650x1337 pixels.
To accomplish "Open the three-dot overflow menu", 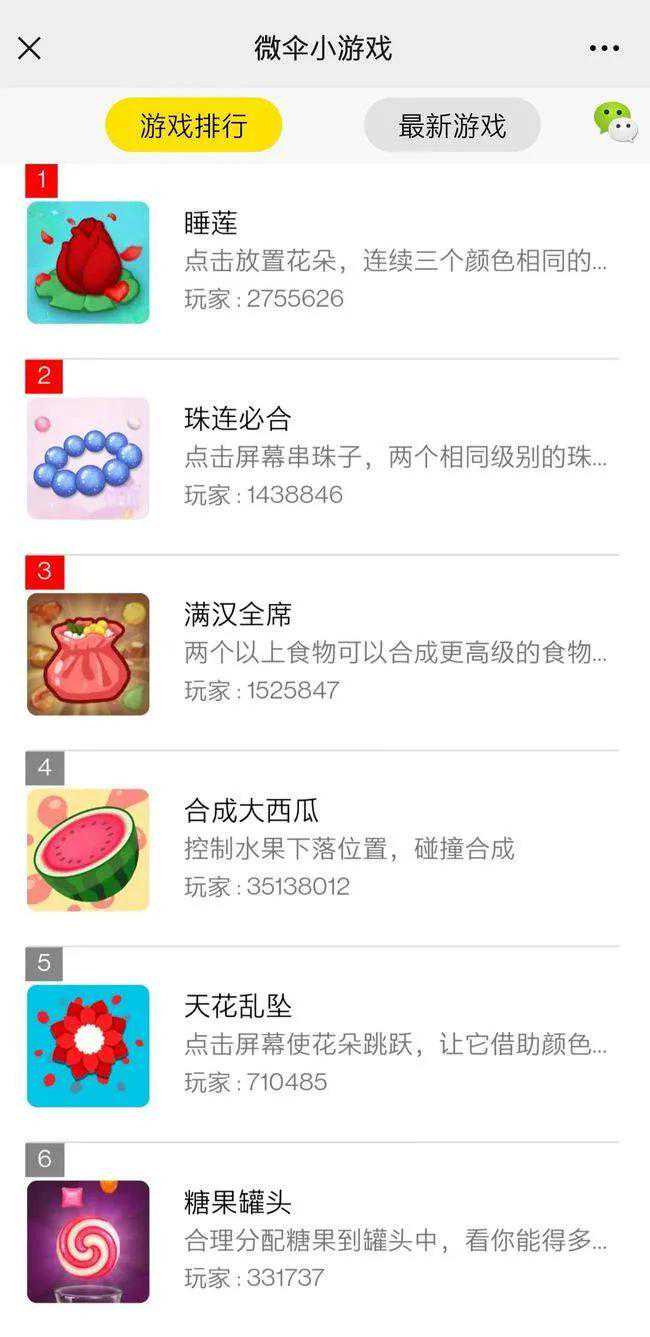I will coord(604,48).
